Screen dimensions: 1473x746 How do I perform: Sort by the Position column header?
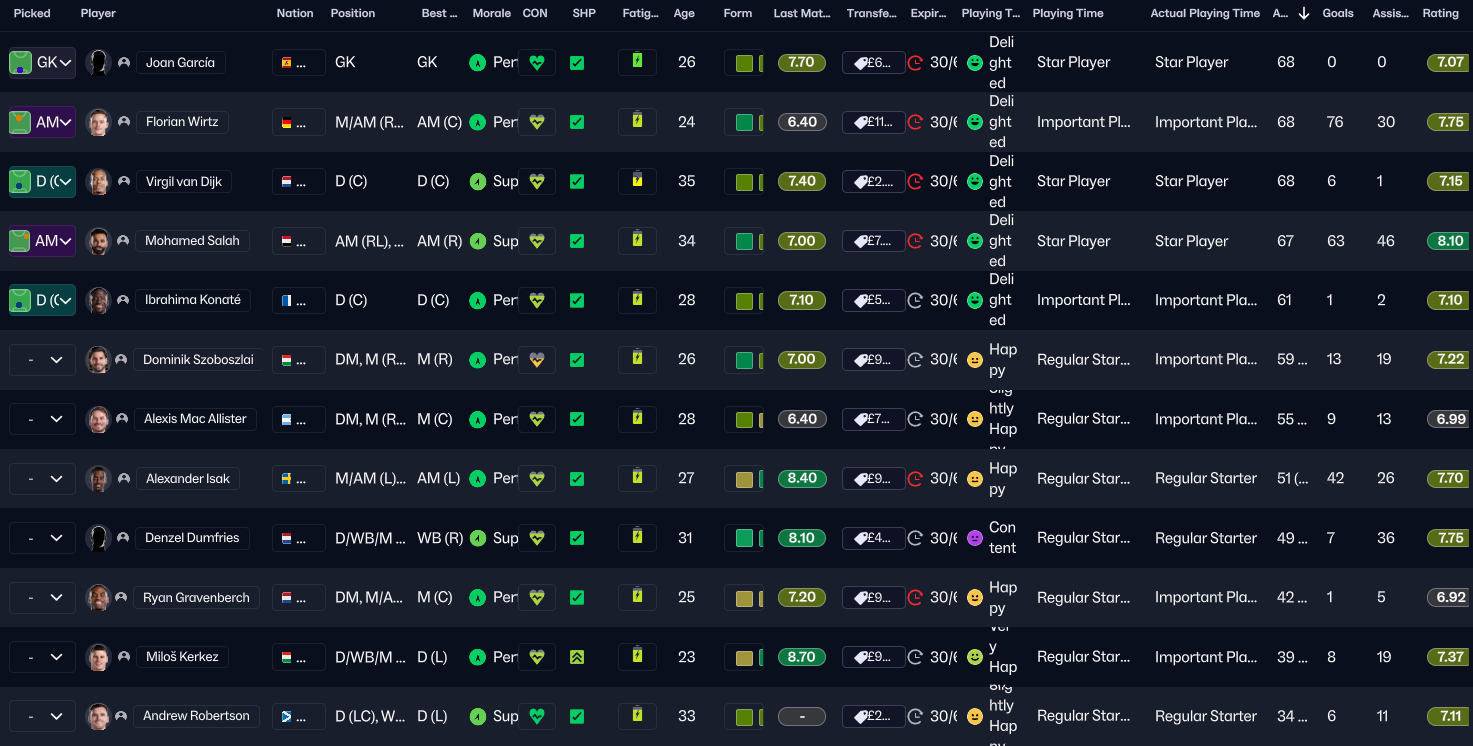[353, 14]
